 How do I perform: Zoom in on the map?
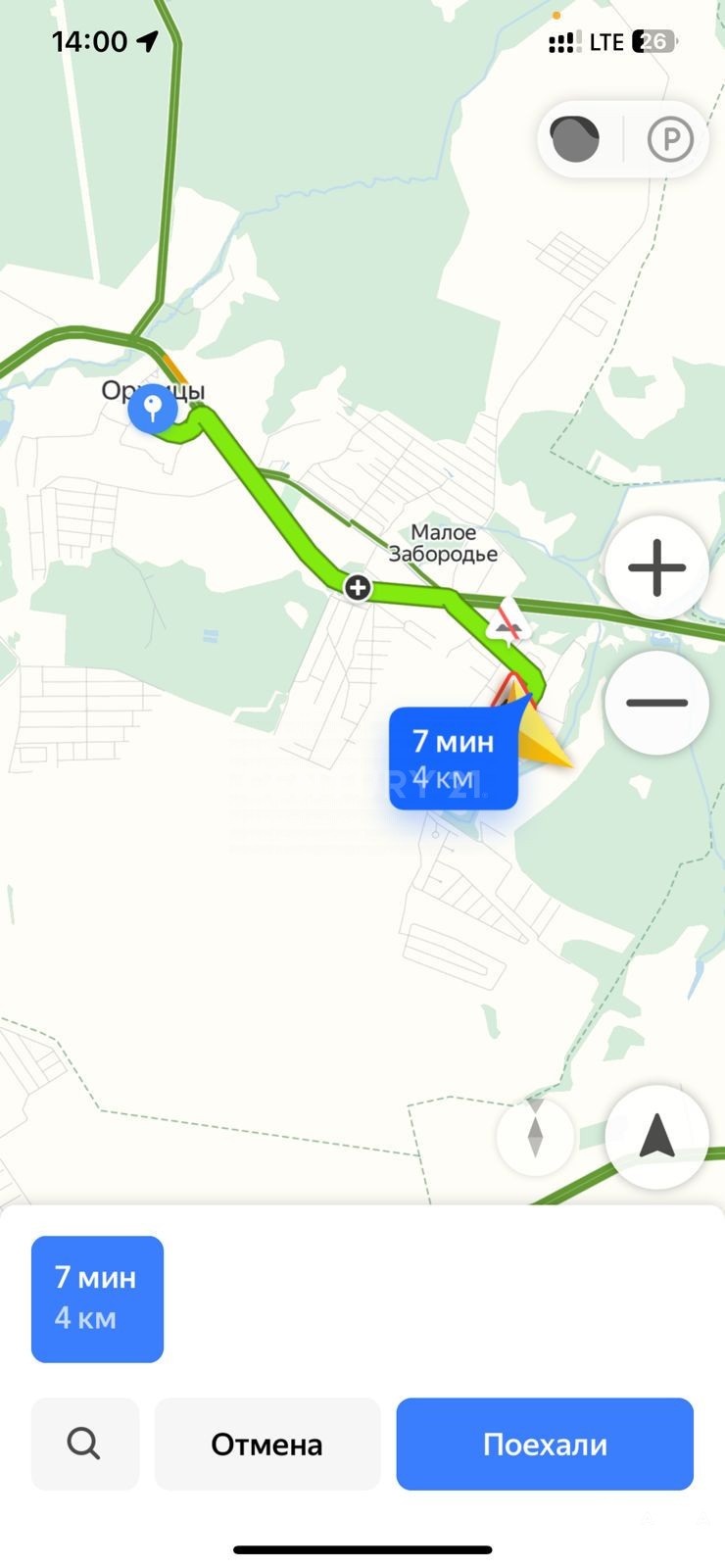point(656,567)
